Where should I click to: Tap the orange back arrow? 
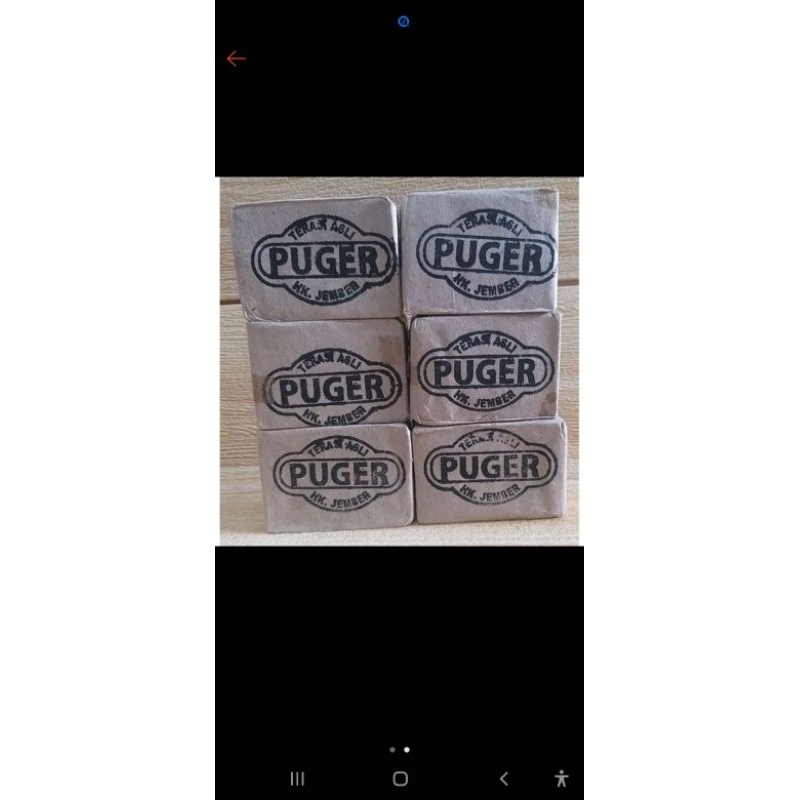point(236,59)
